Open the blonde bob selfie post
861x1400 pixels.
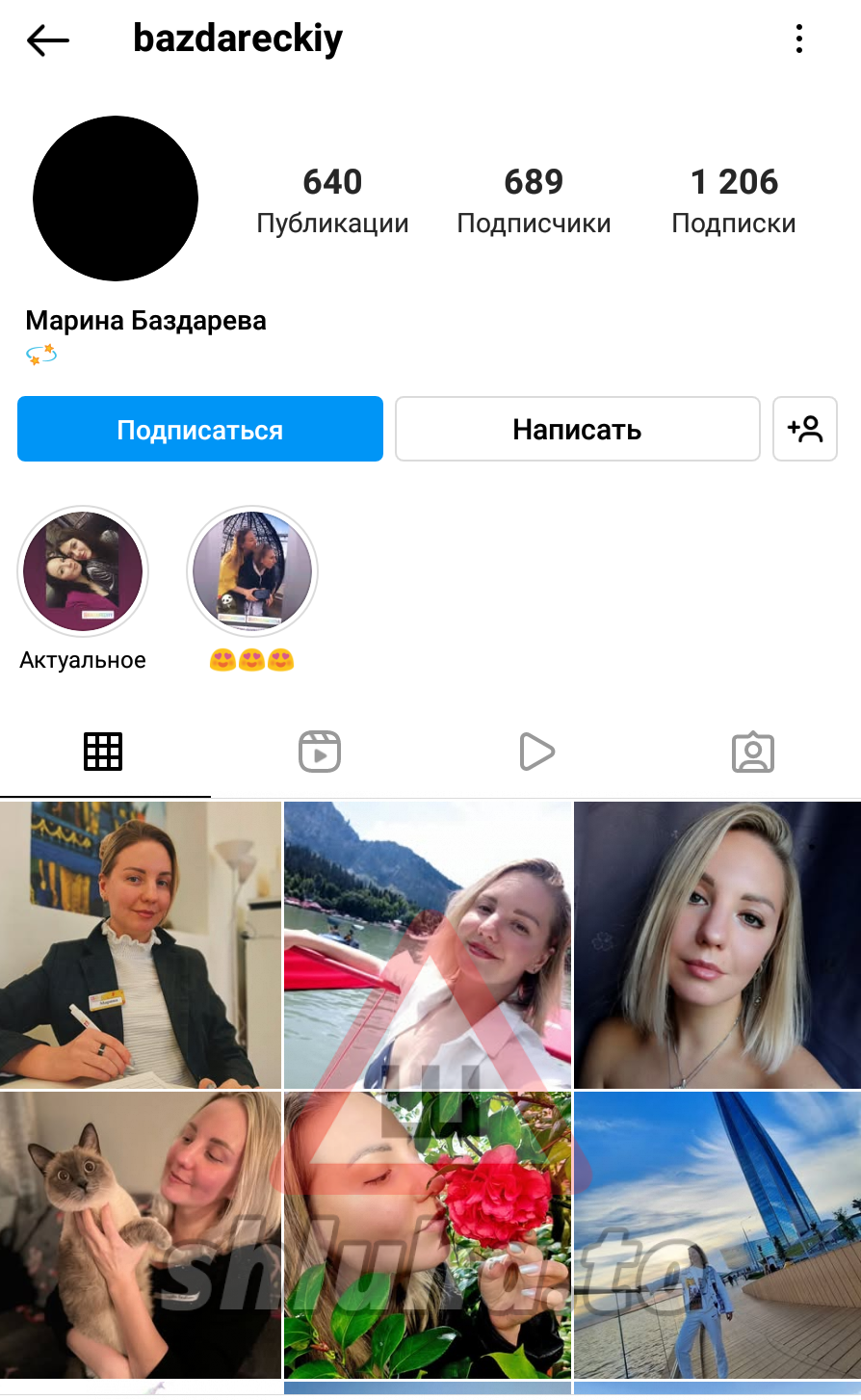pyautogui.click(x=717, y=944)
